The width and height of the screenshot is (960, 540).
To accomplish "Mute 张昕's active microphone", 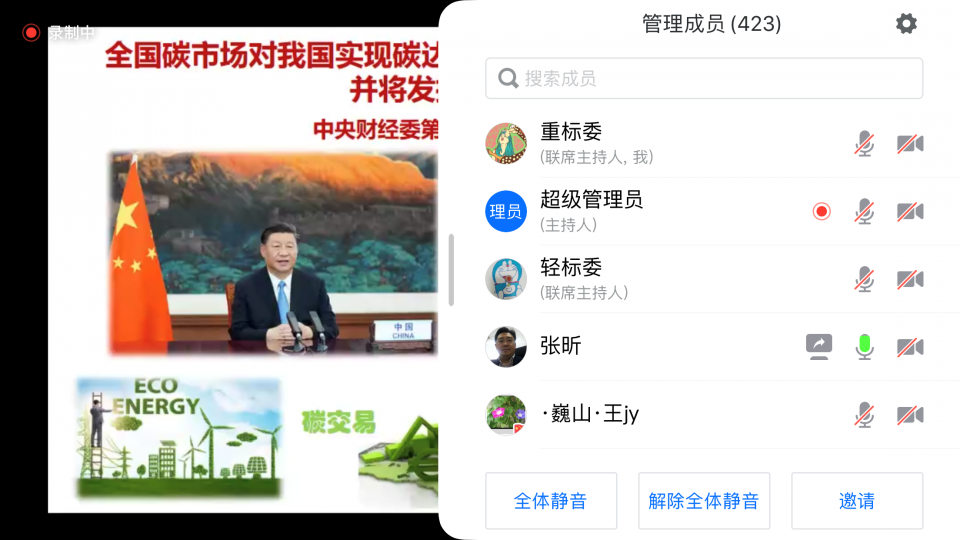I will coord(864,347).
